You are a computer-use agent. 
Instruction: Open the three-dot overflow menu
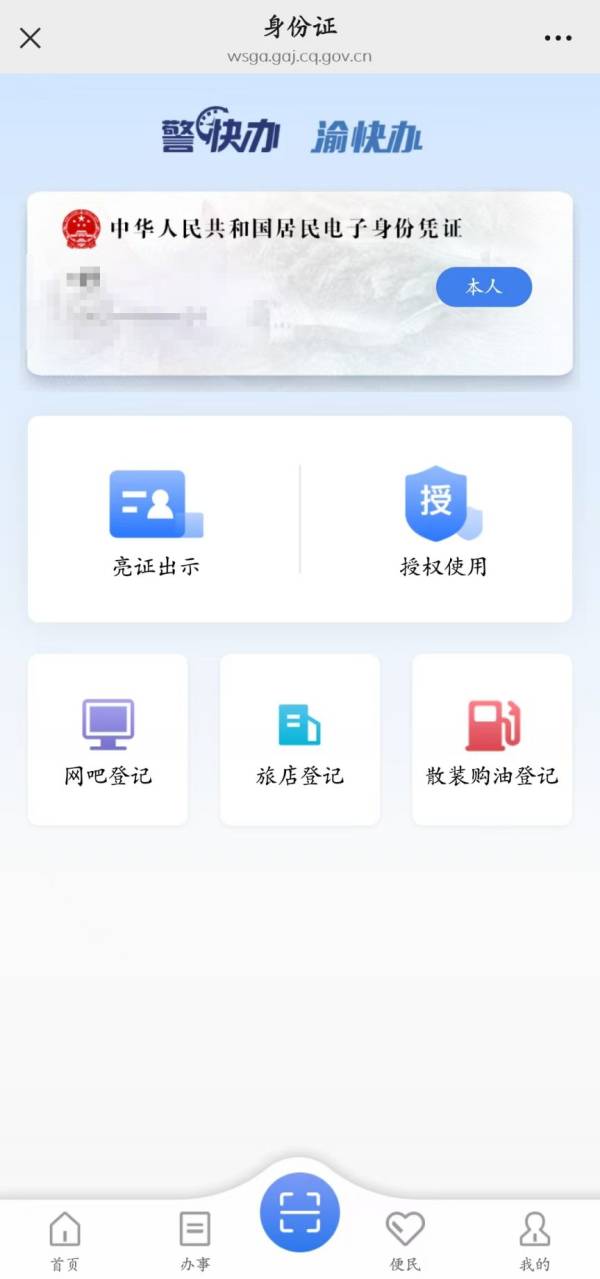point(558,38)
